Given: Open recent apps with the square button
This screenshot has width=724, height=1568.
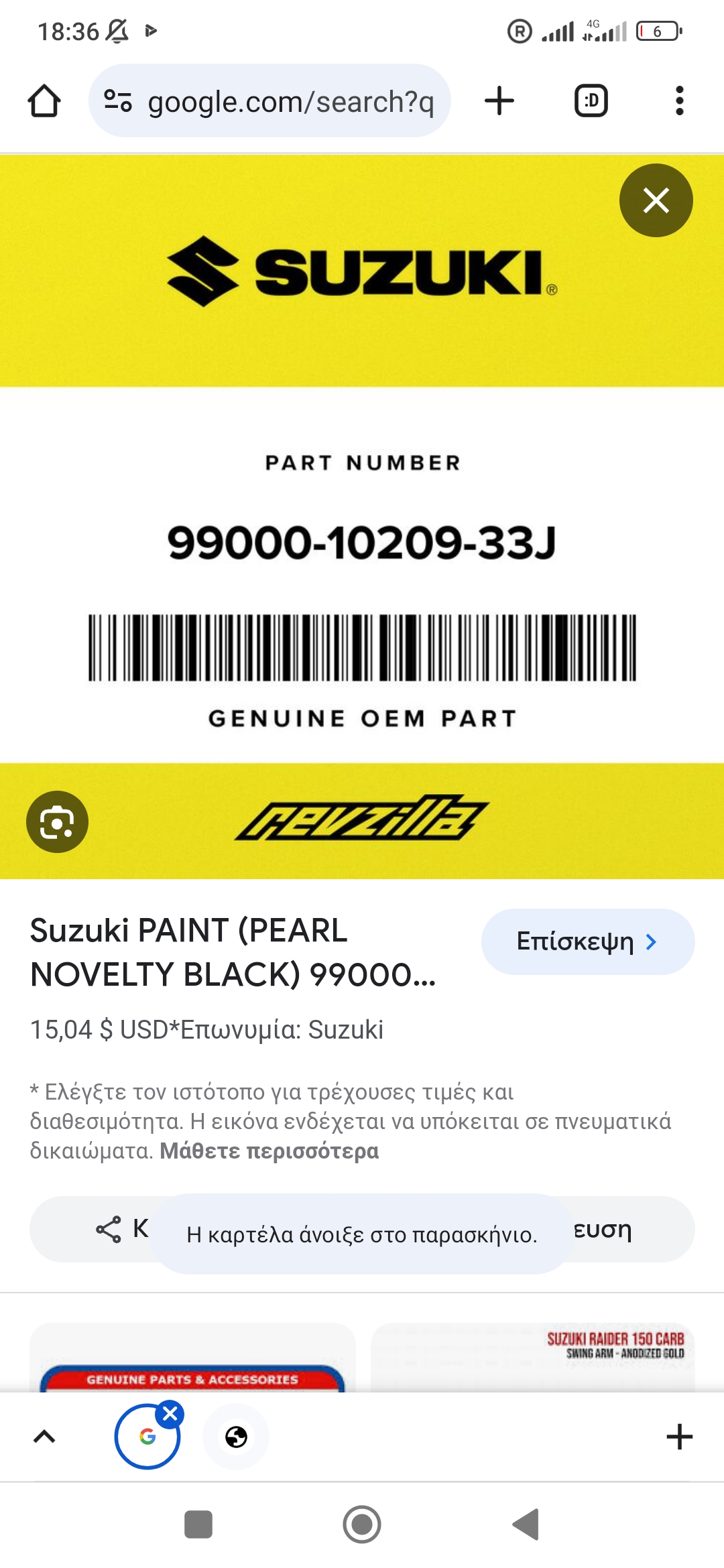Looking at the screenshot, I should 198,1524.
